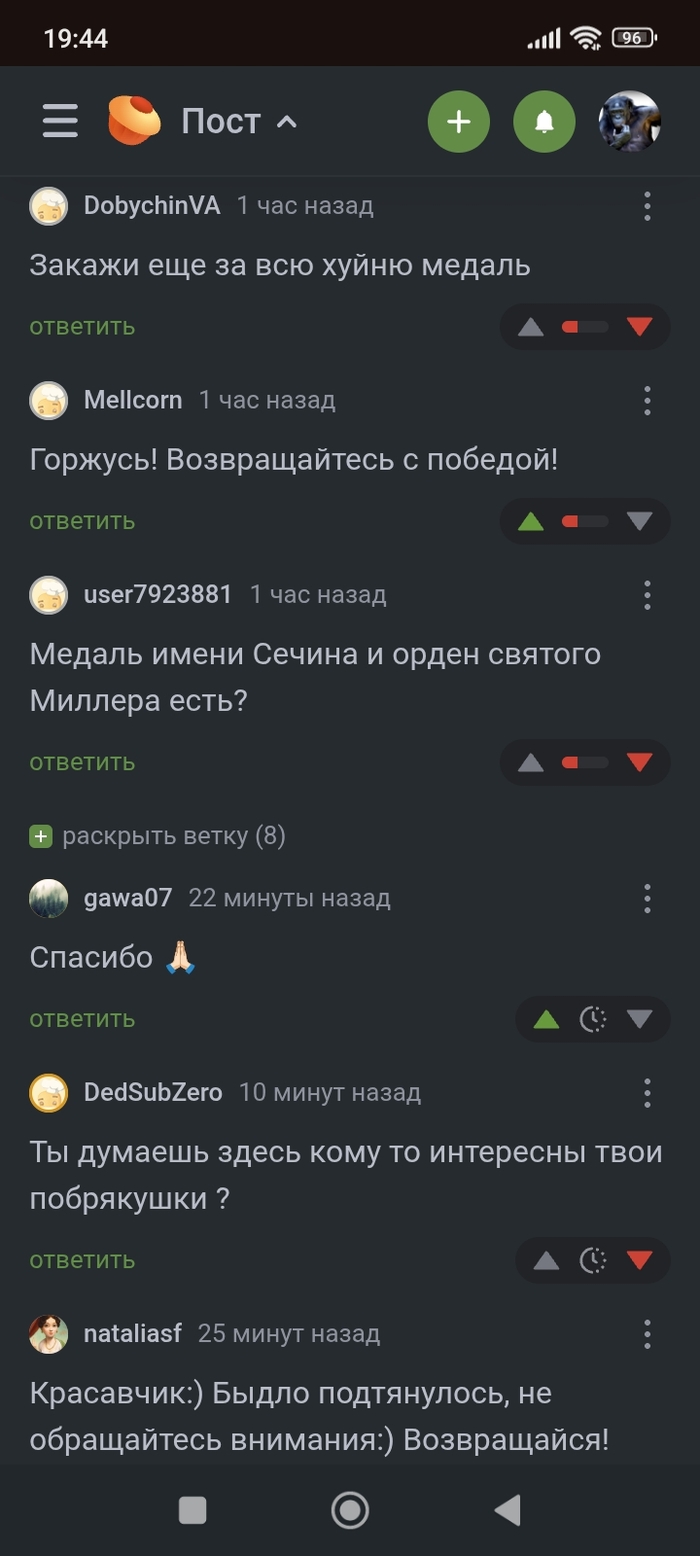Downvote DedSubZero's comment
The height and width of the screenshot is (1556, 700).
point(639,1260)
